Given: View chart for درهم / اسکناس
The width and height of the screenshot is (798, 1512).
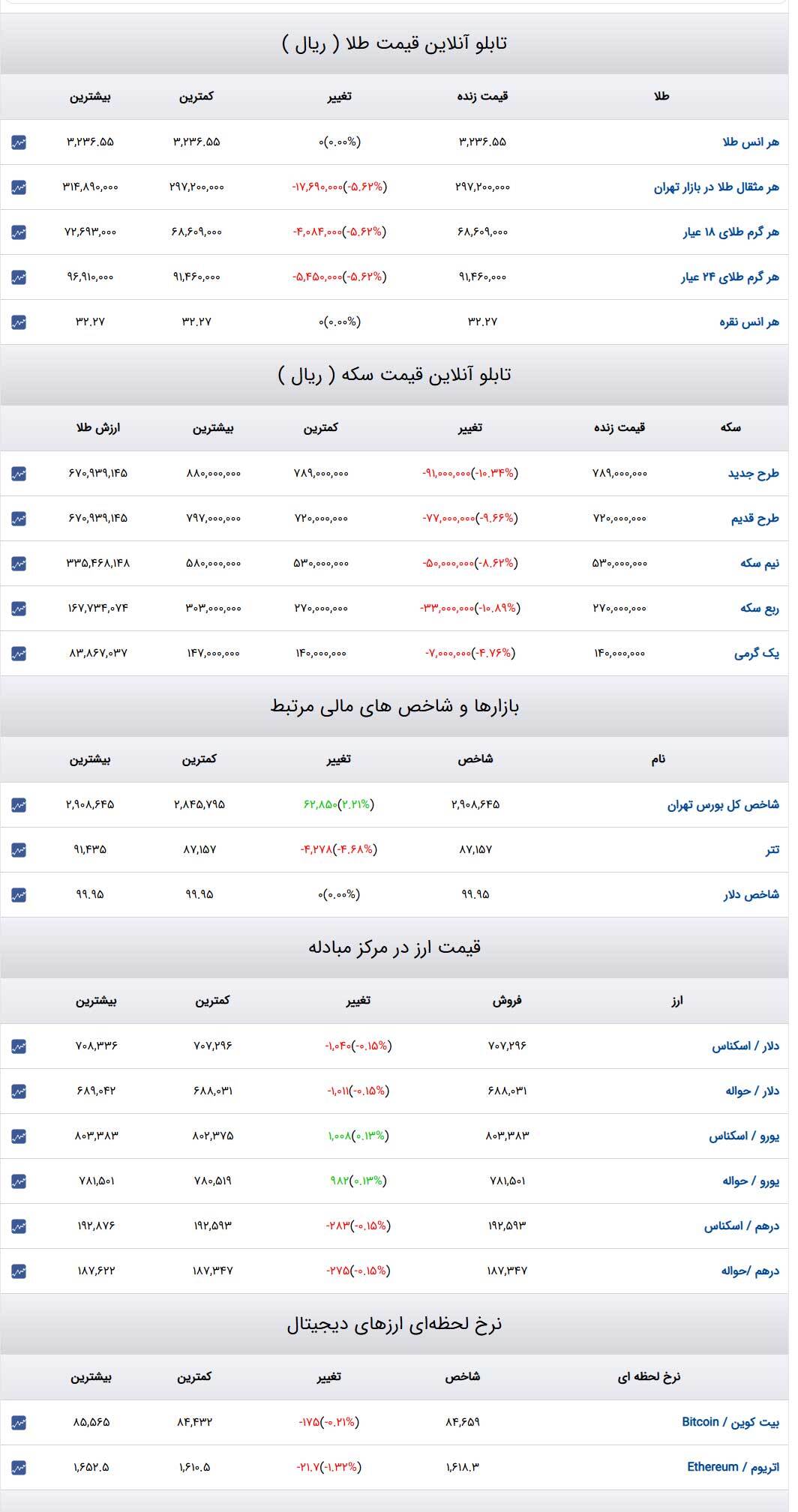Looking at the screenshot, I should pyautogui.click(x=19, y=1226).
